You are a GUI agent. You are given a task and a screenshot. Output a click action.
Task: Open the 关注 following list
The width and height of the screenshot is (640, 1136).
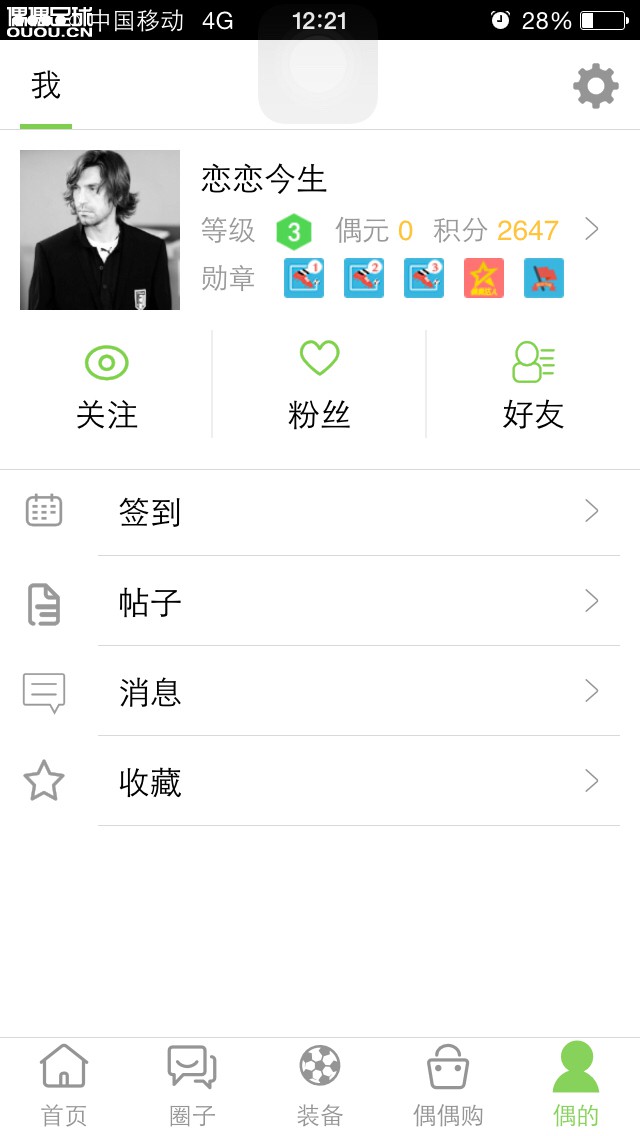(x=106, y=386)
